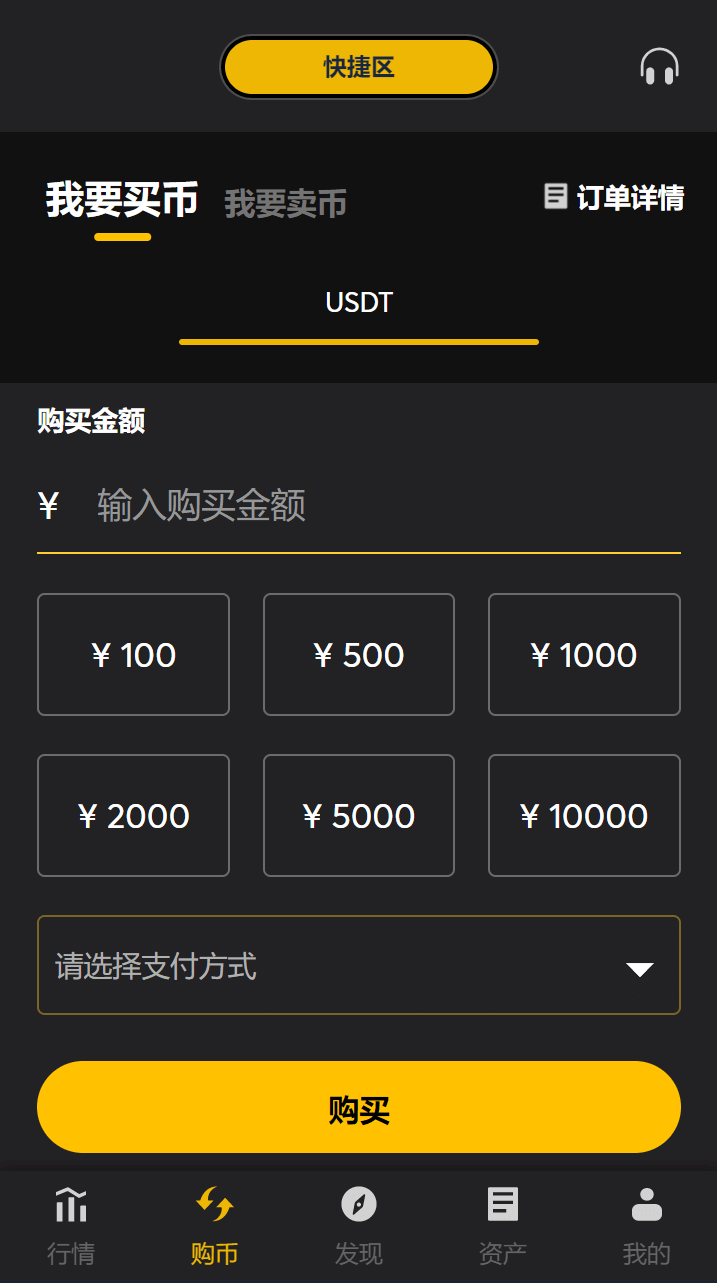Tap the 快捷区 pill button
Screen dimensions: 717x1283
pos(359,67)
